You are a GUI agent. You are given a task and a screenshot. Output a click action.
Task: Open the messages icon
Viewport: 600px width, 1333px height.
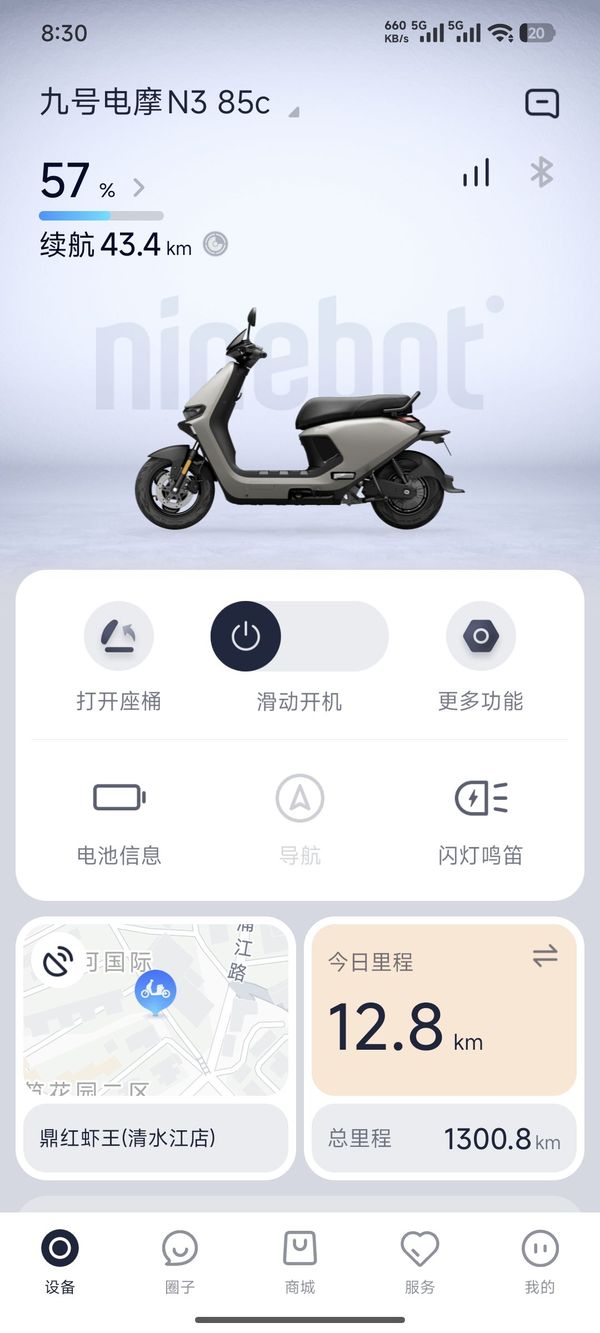pyautogui.click(x=541, y=103)
